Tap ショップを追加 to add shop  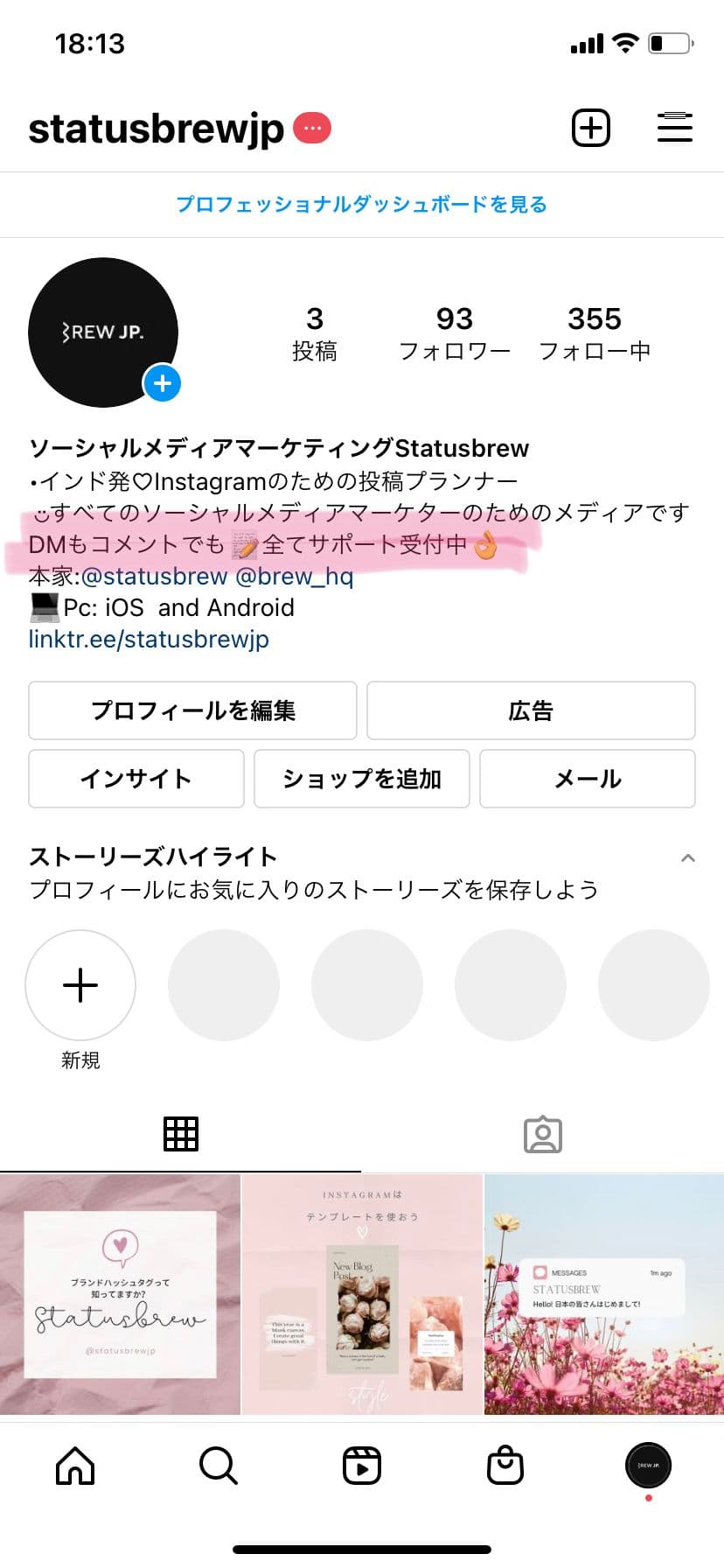(x=361, y=779)
